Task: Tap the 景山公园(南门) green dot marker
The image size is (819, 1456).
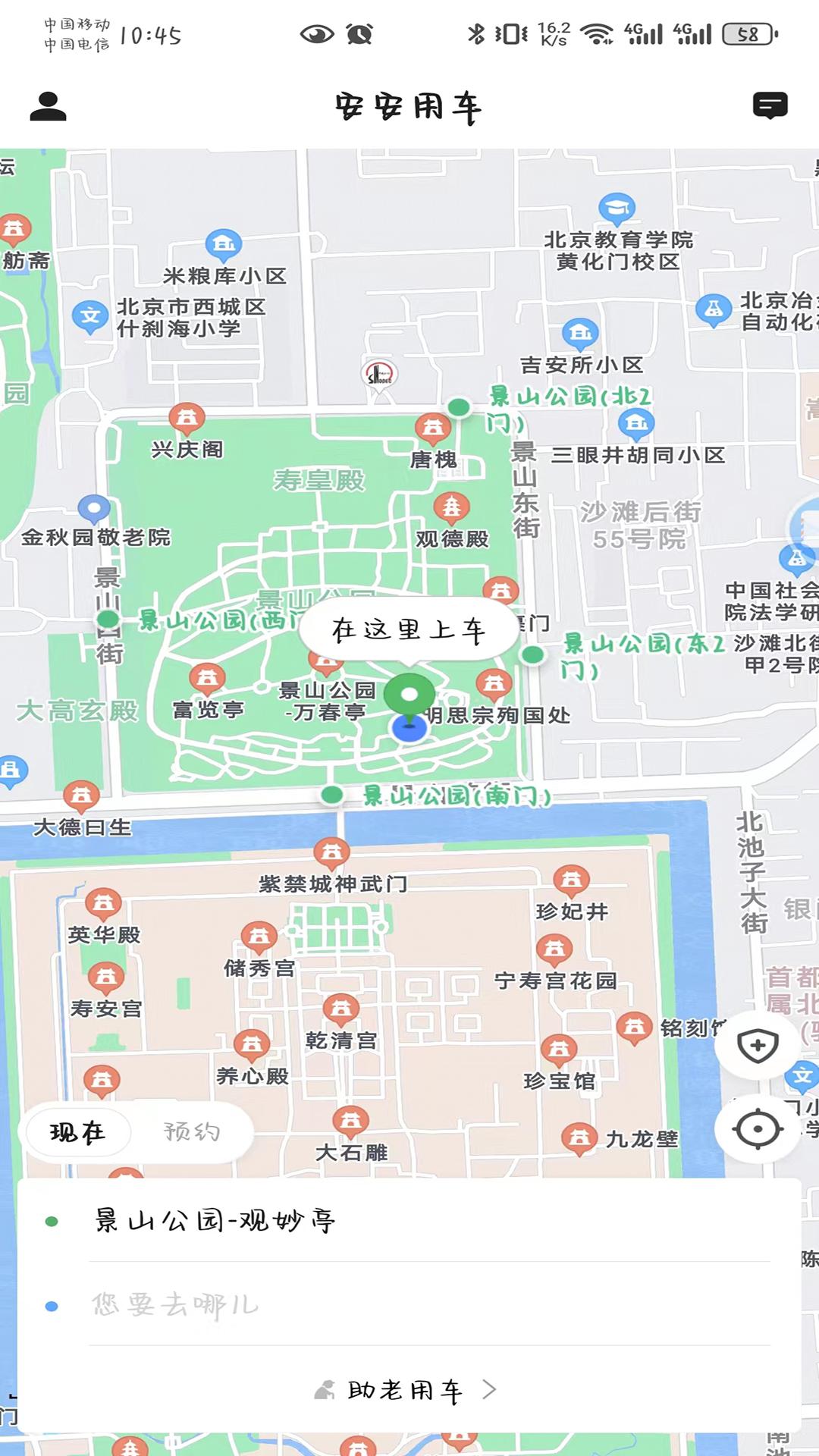Action: [331, 795]
